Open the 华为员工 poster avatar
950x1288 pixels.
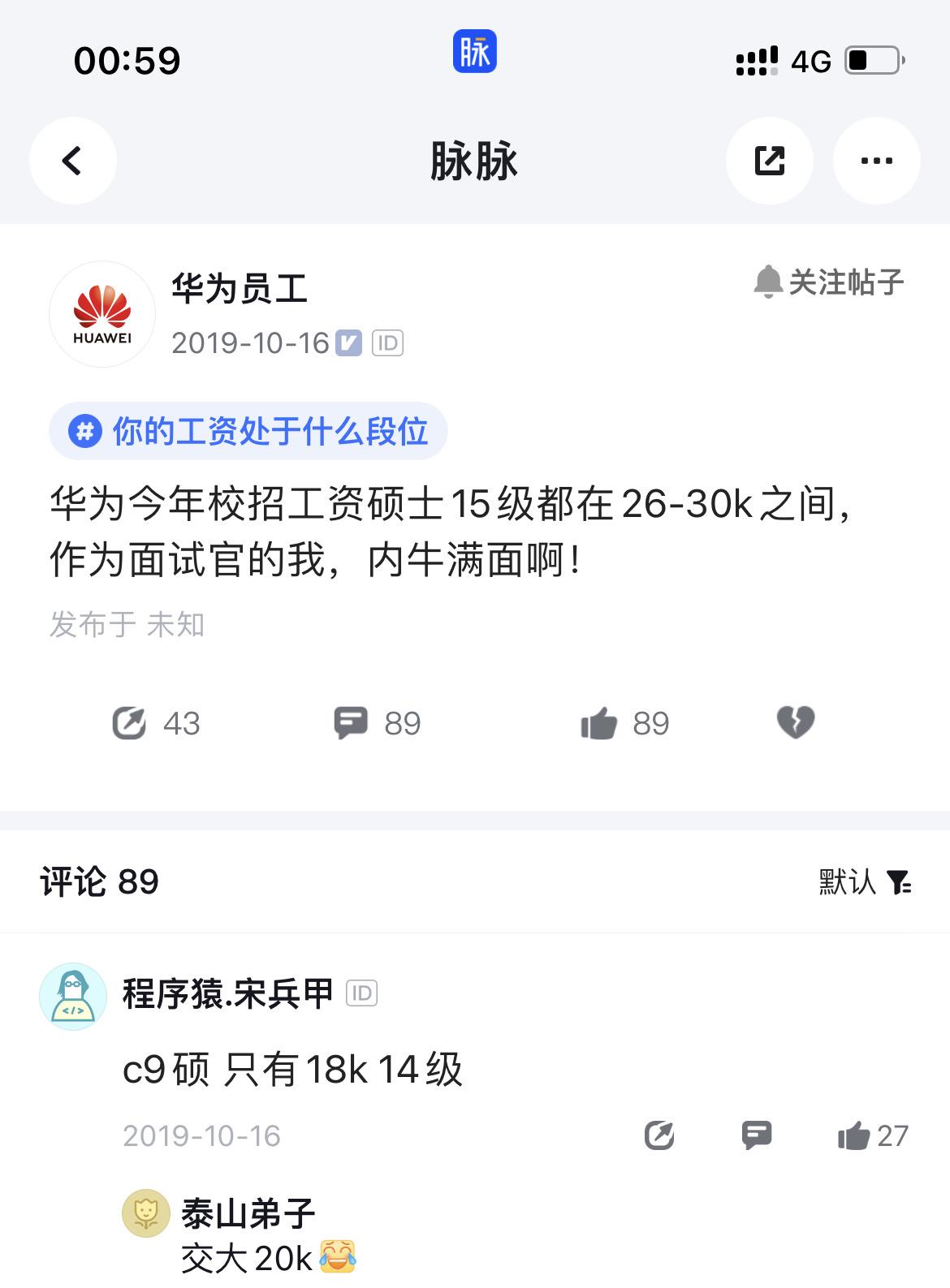102,314
